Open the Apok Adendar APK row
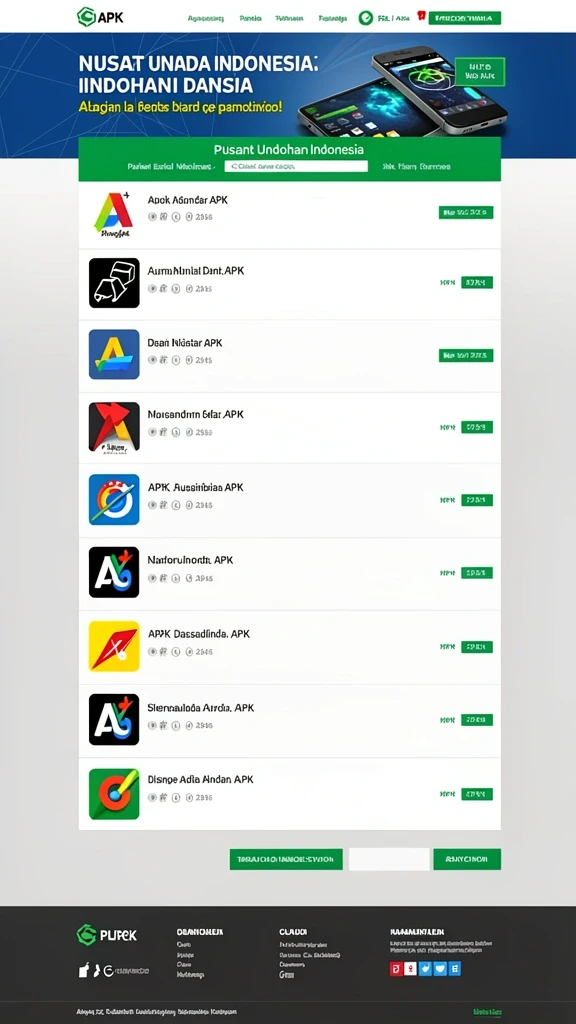The width and height of the screenshot is (576, 1024). tap(289, 213)
